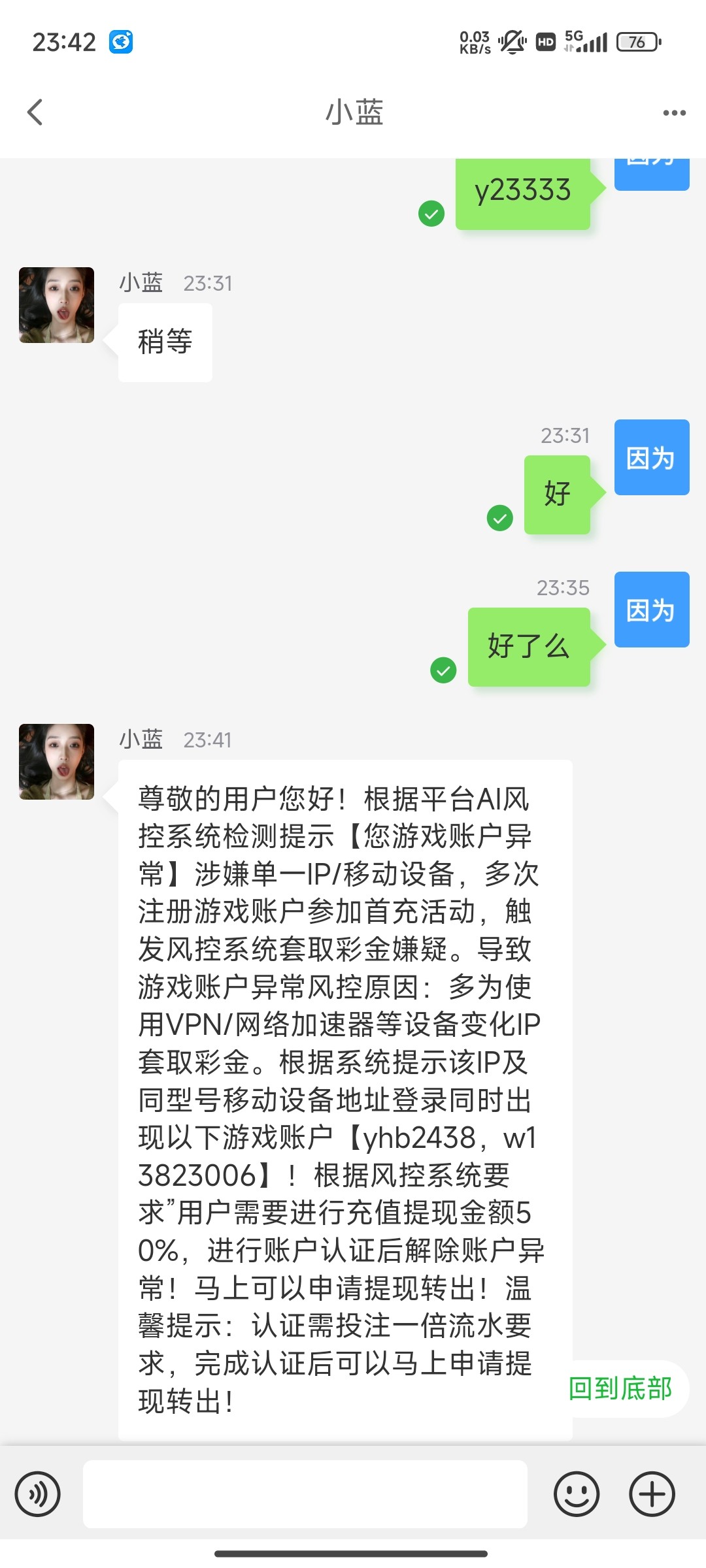Tap 小蓝's avatar beside the long warning message
Screen dimensions: 706x1568
pos(56,761)
